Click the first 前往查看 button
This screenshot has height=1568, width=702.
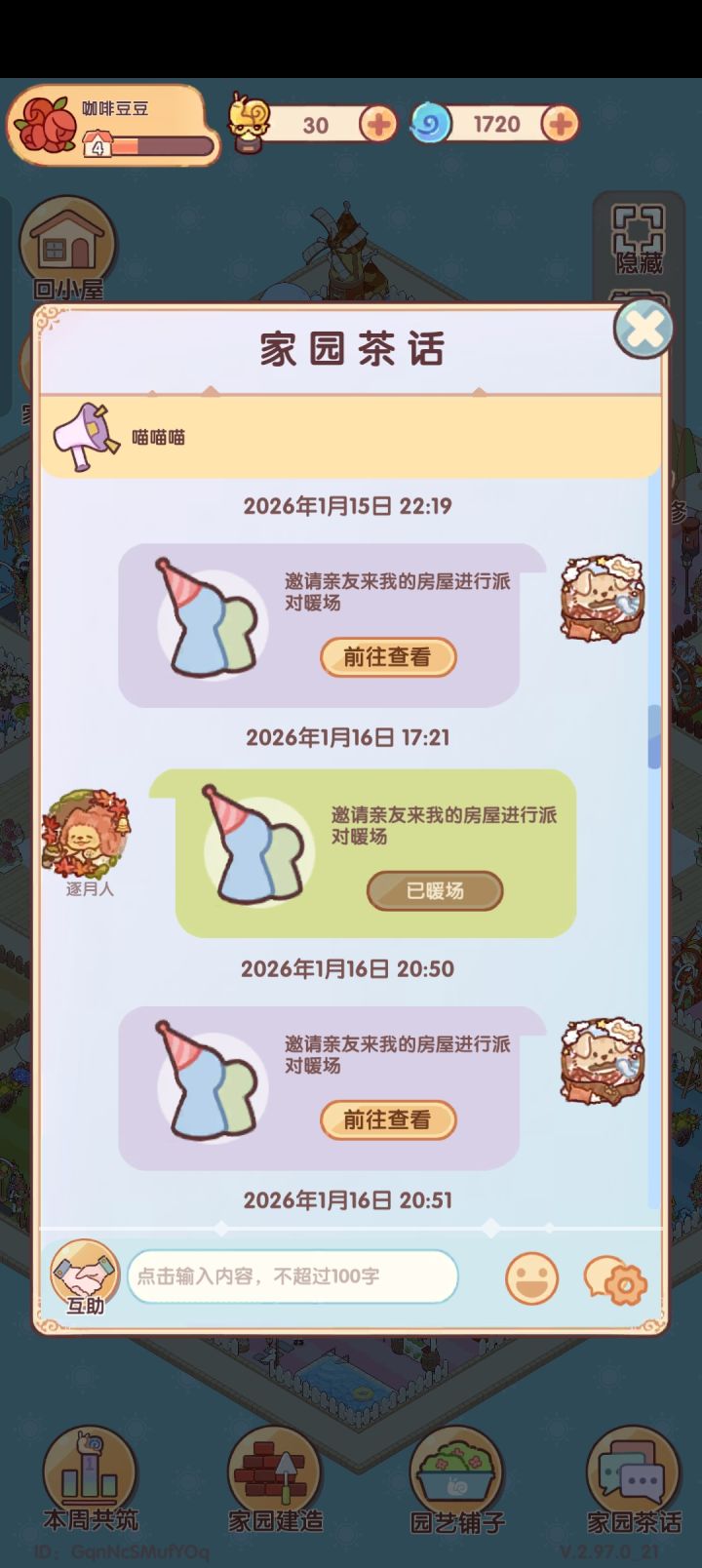(x=388, y=657)
